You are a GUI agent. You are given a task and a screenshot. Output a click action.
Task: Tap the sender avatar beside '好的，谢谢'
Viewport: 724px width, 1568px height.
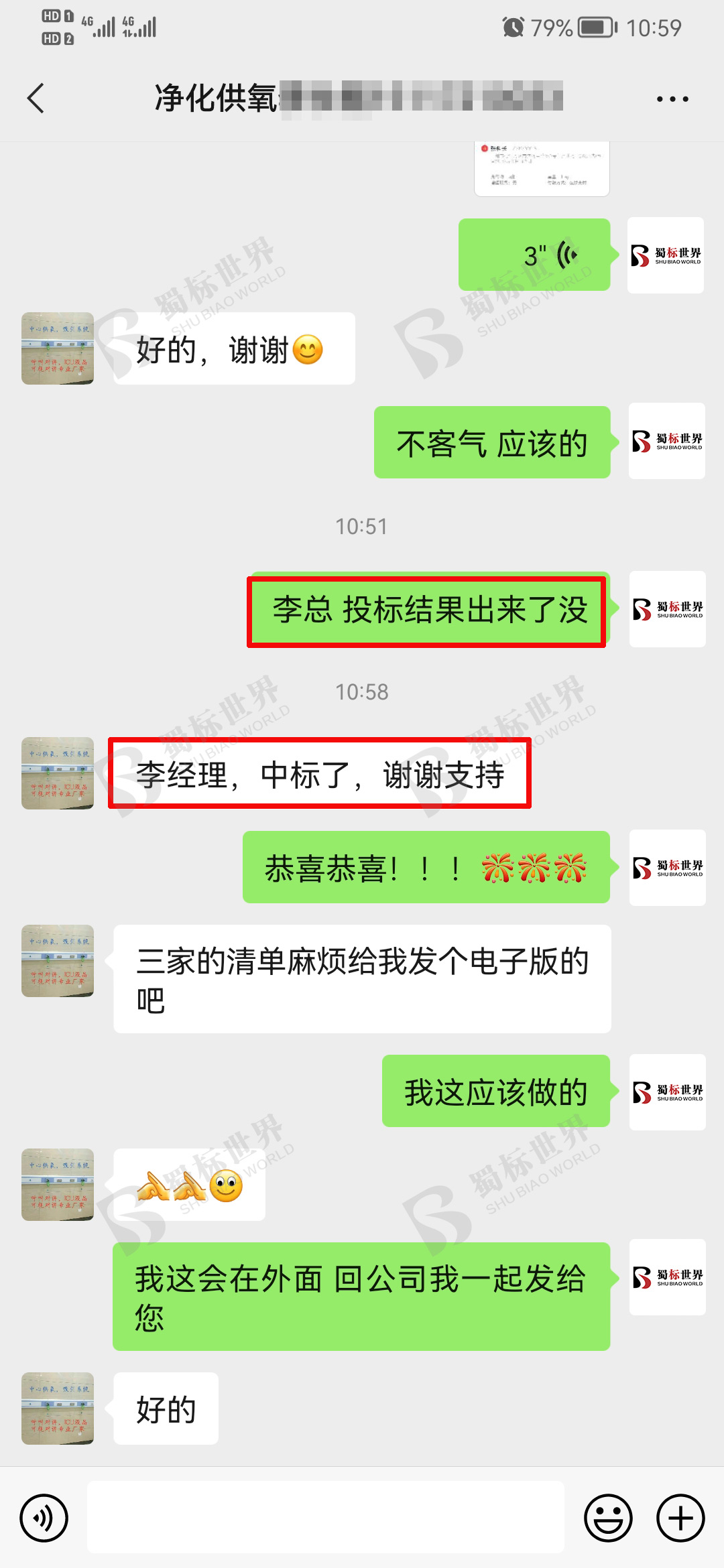58,348
